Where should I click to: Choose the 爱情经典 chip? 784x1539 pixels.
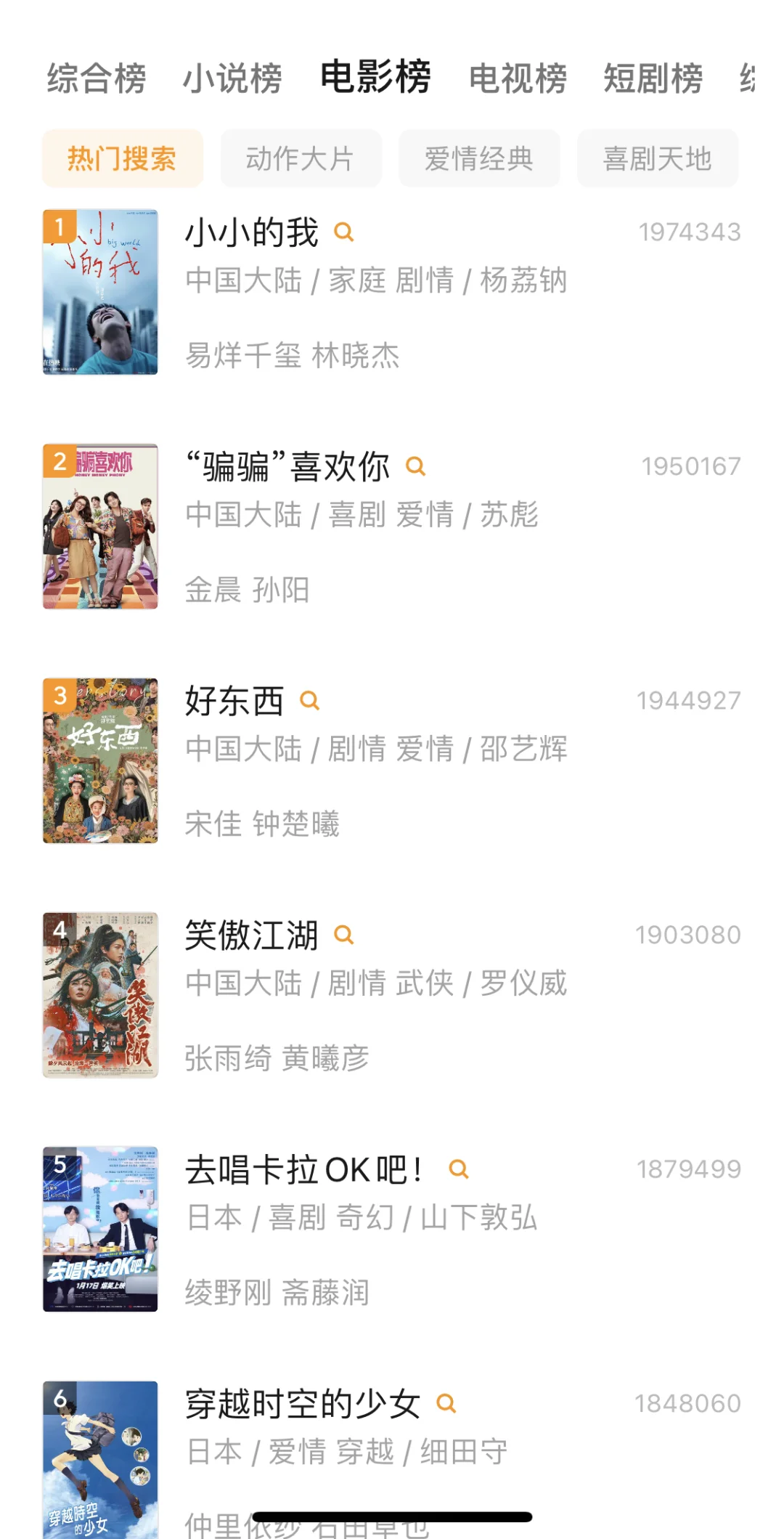click(479, 158)
